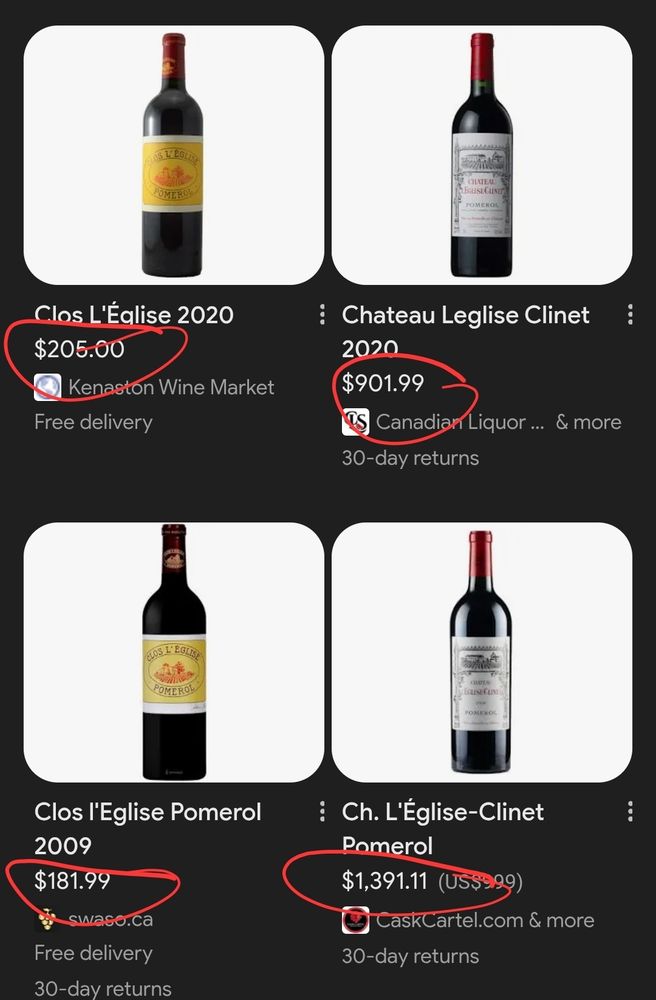This screenshot has height=1000, width=656.
Task: Open more options for Clos L'Église 2020
Action: coord(322,315)
